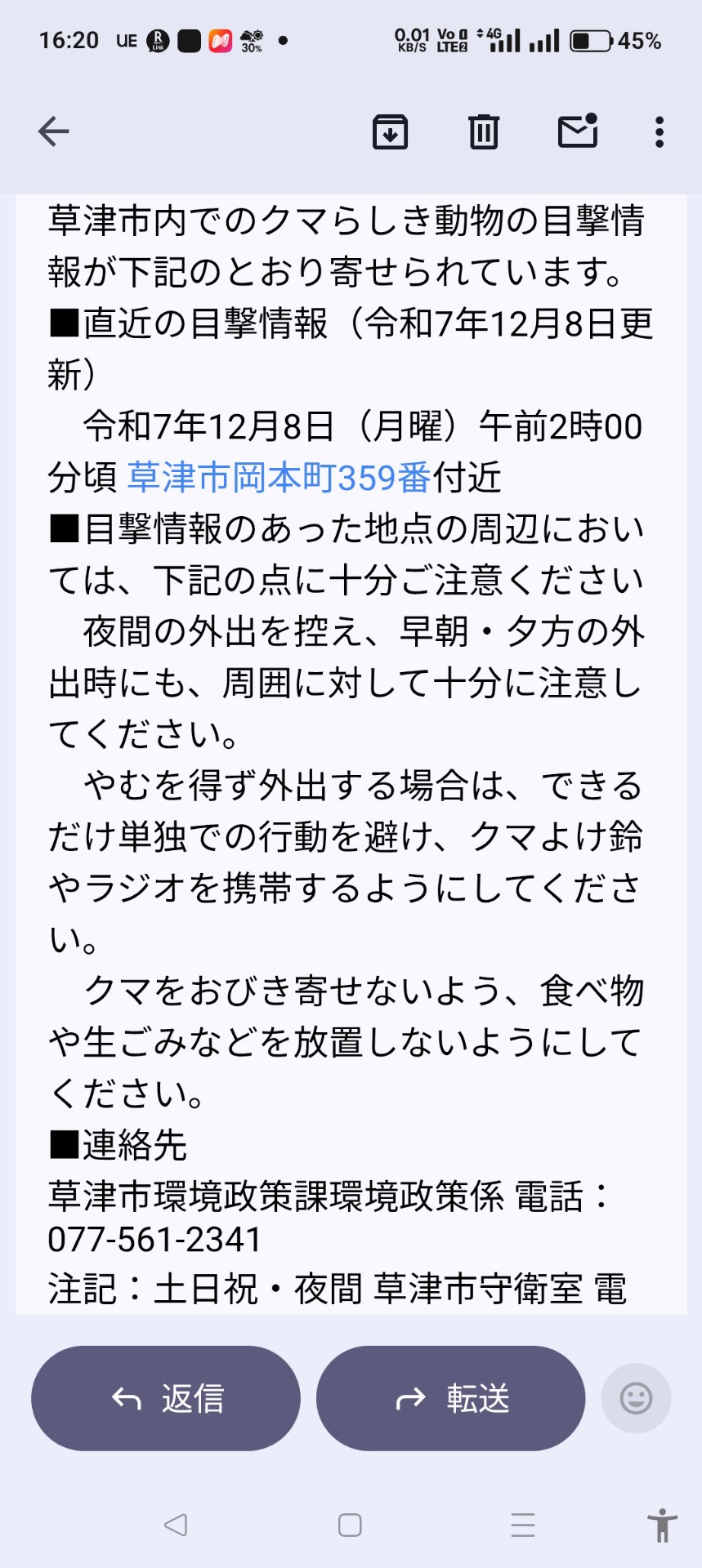Archive this email
The width and height of the screenshot is (702, 1568).
coord(390,131)
